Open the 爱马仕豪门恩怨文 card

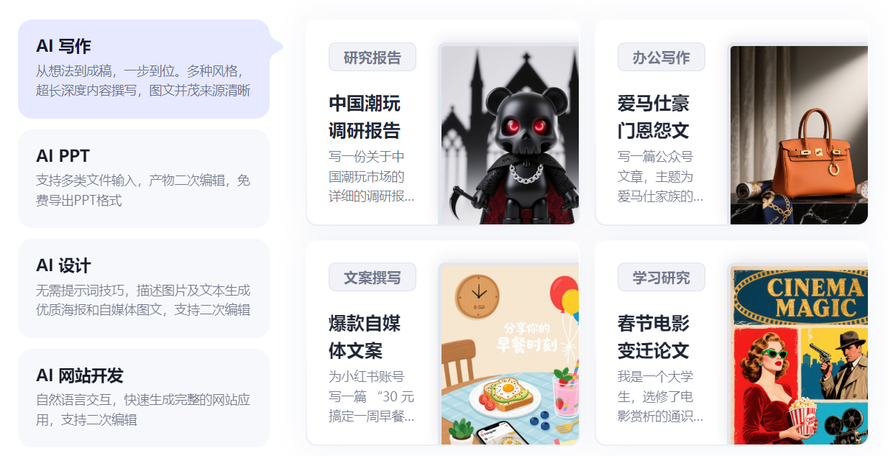(731, 122)
